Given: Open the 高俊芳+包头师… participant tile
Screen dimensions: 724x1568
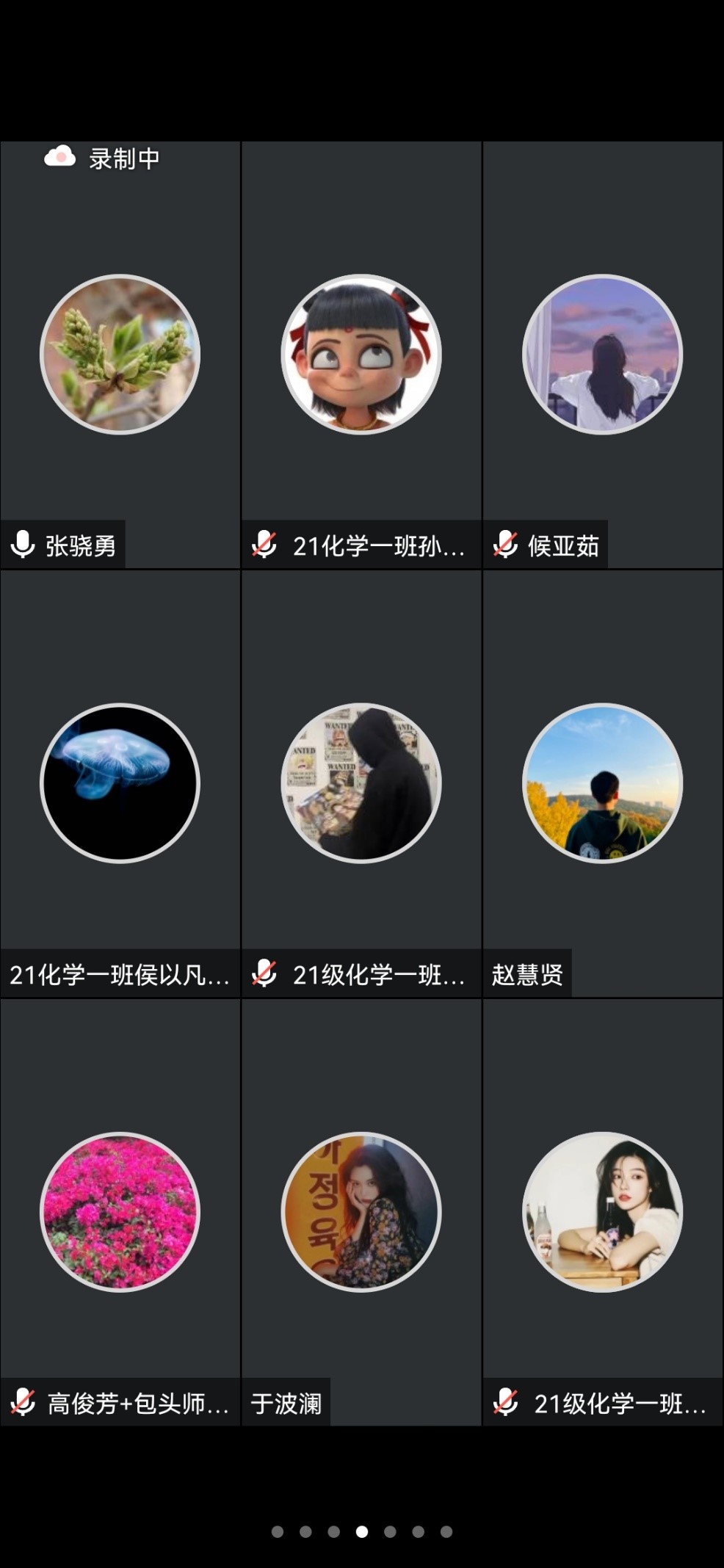Looking at the screenshot, I should tap(120, 1212).
